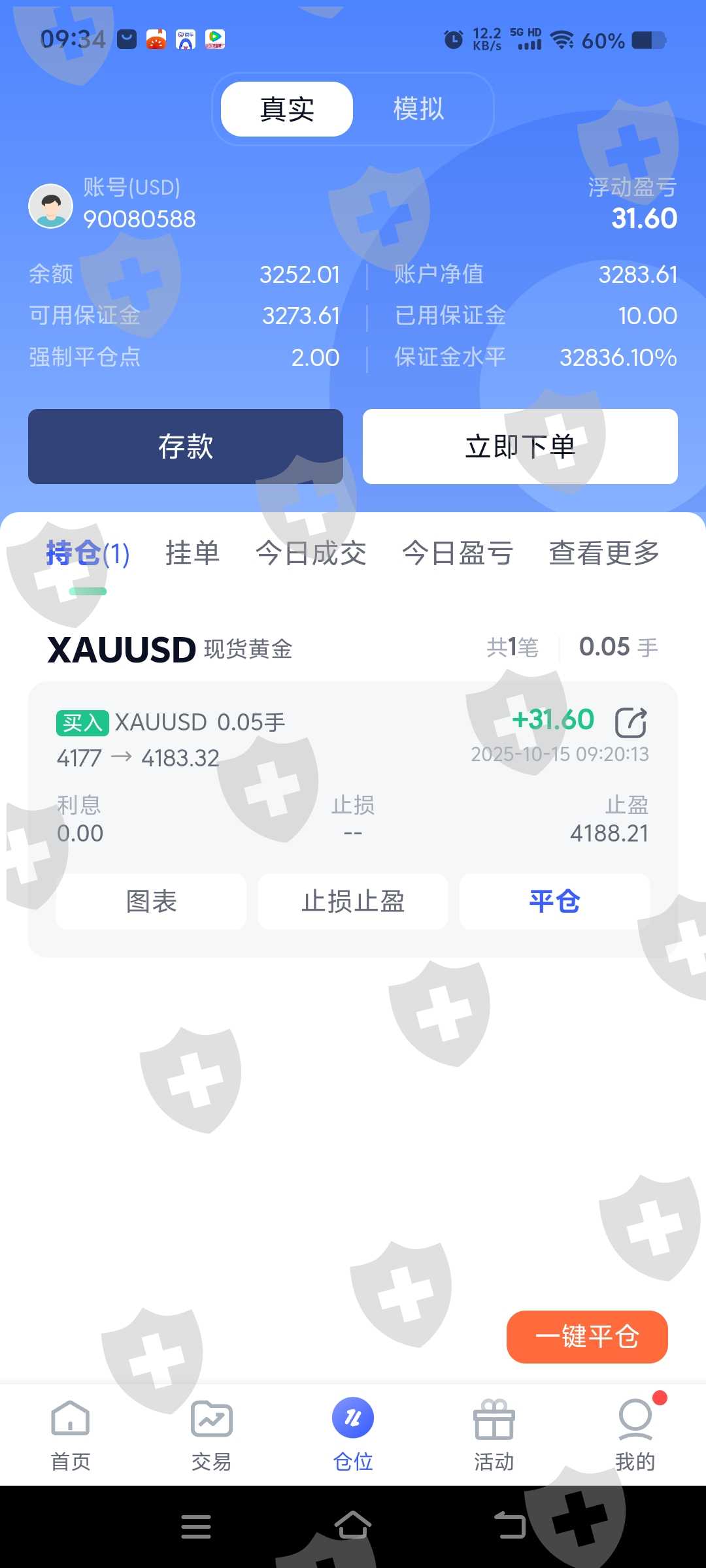Screen dimensions: 706x1568
Task: Close the XAUUSD position with 平仓
Action: click(x=554, y=902)
